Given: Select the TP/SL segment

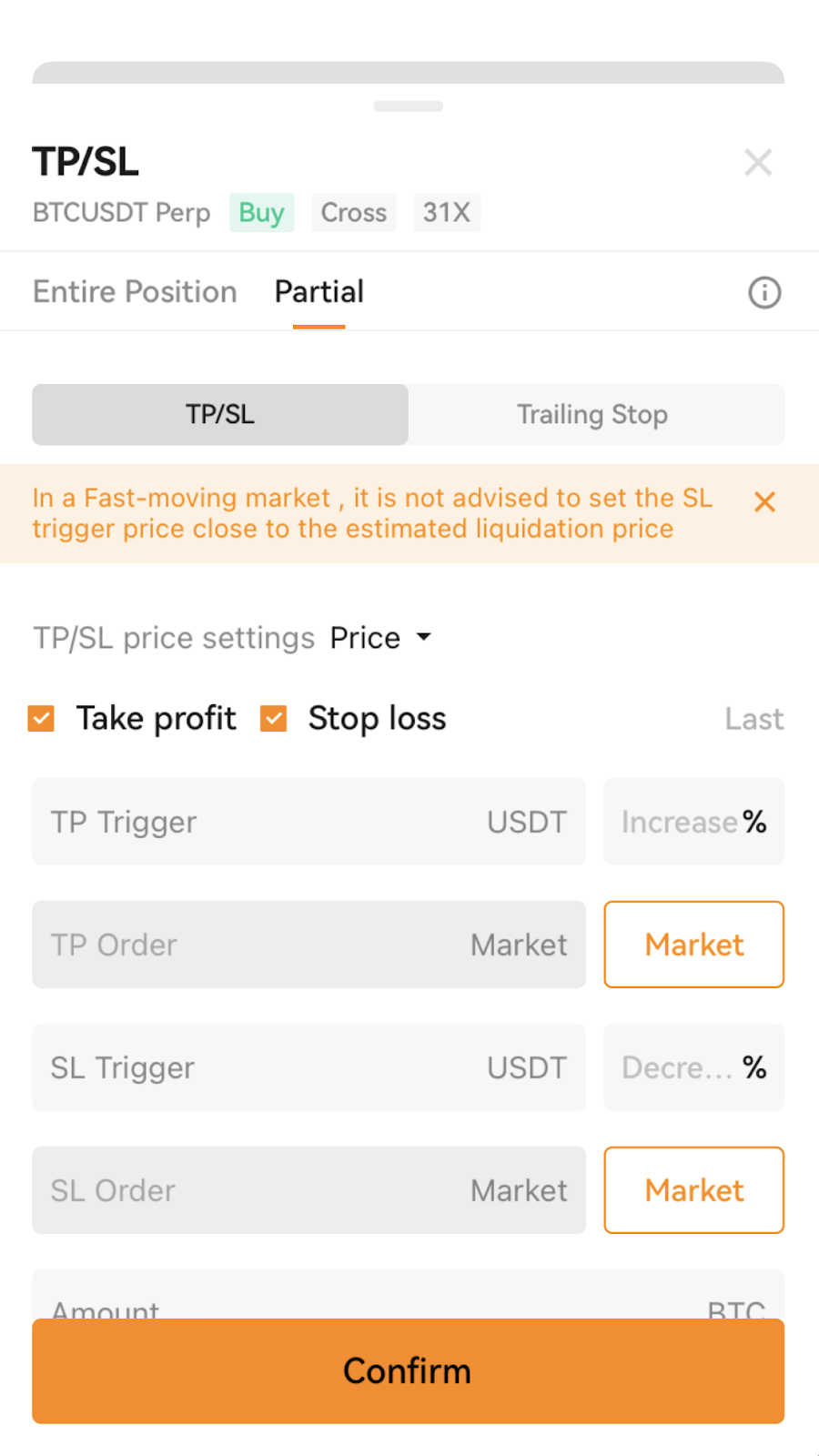Looking at the screenshot, I should (220, 414).
